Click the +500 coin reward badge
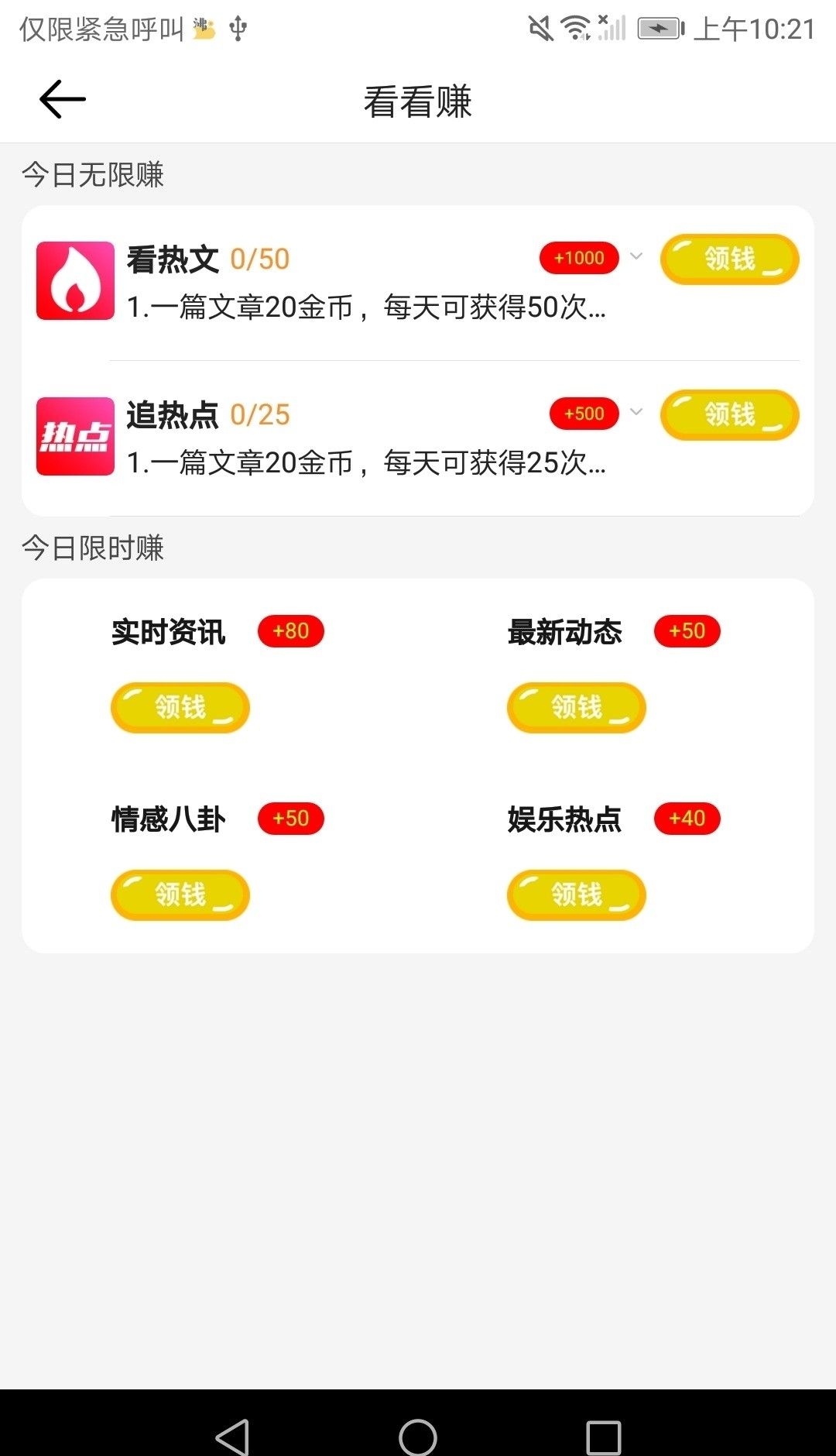The width and height of the screenshot is (836, 1456). (x=584, y=414)
